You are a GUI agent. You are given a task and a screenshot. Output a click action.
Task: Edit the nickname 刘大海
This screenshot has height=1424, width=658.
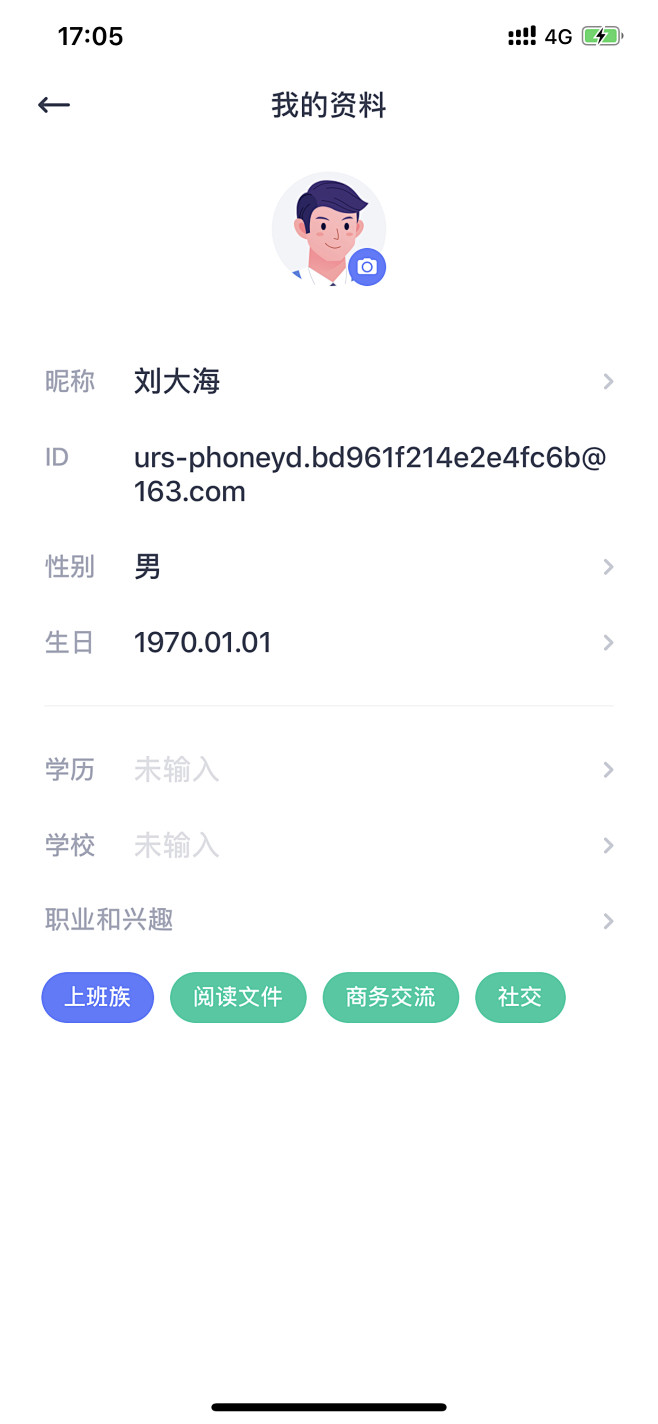click(328, 381)
